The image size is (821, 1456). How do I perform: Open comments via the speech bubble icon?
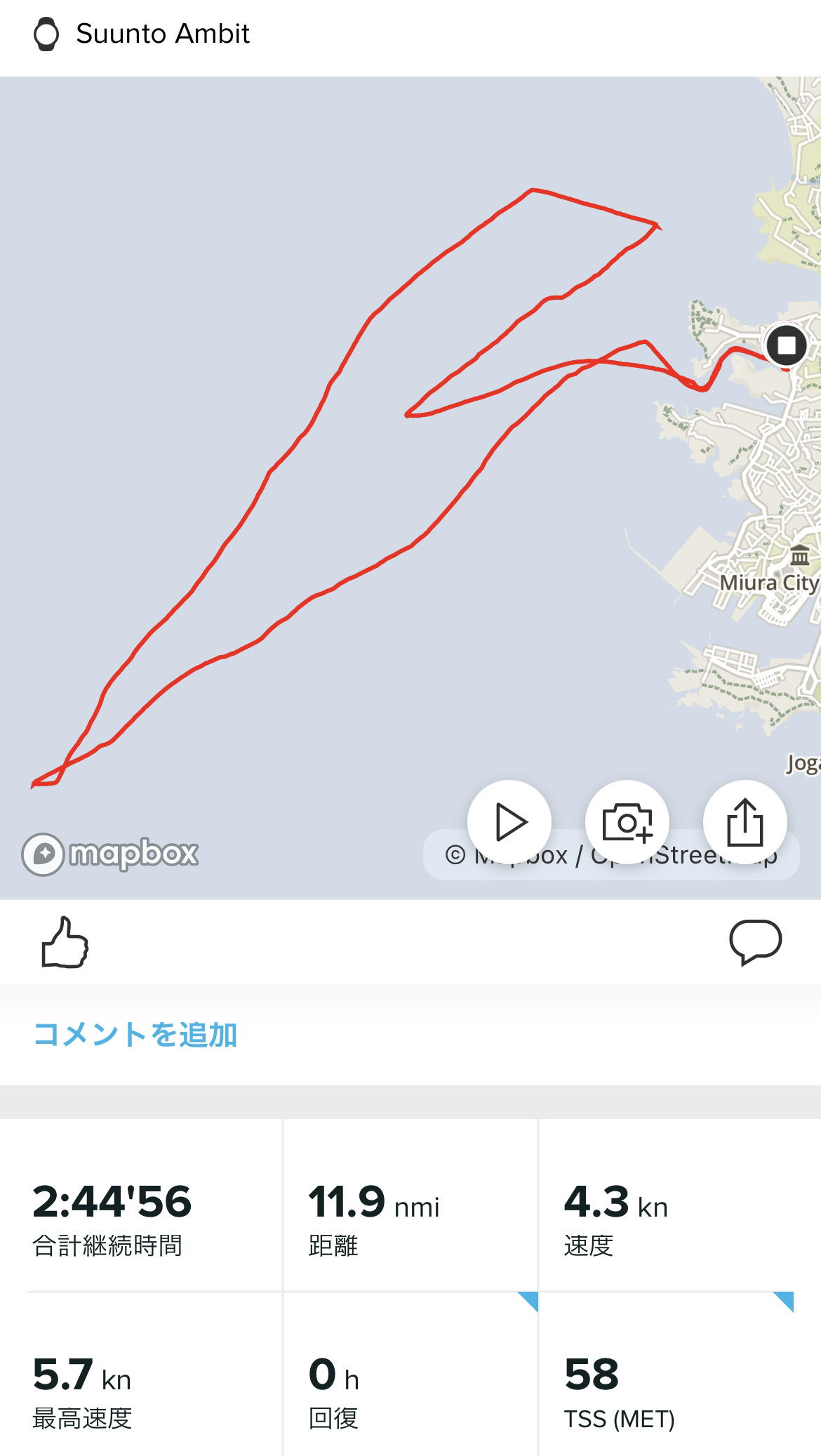pyautogui.click(x=756, y=942)
